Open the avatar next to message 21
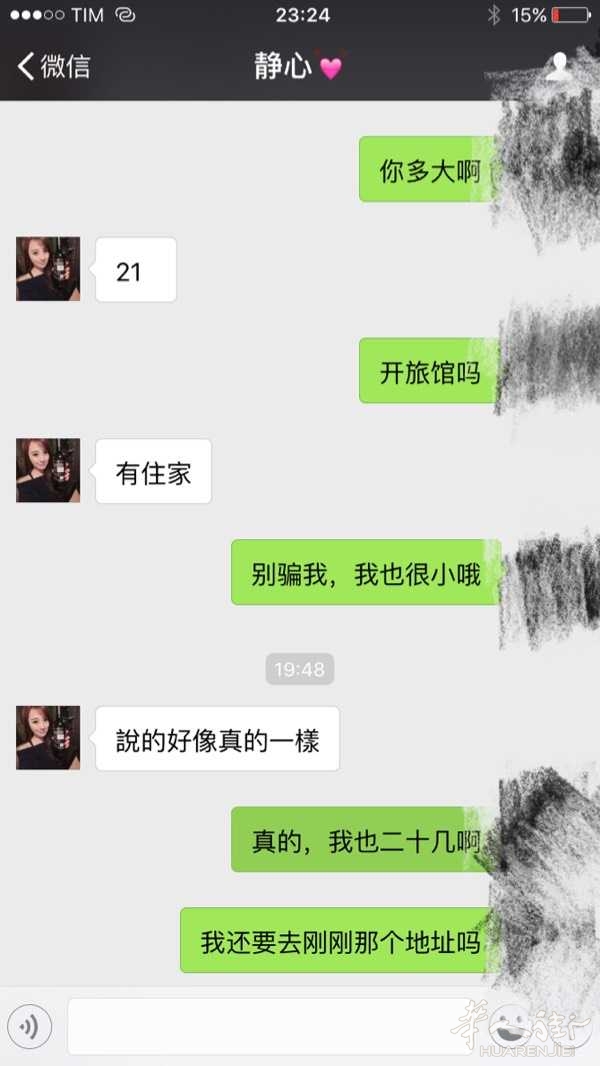600x1066 pixels. tap(48, 269)
